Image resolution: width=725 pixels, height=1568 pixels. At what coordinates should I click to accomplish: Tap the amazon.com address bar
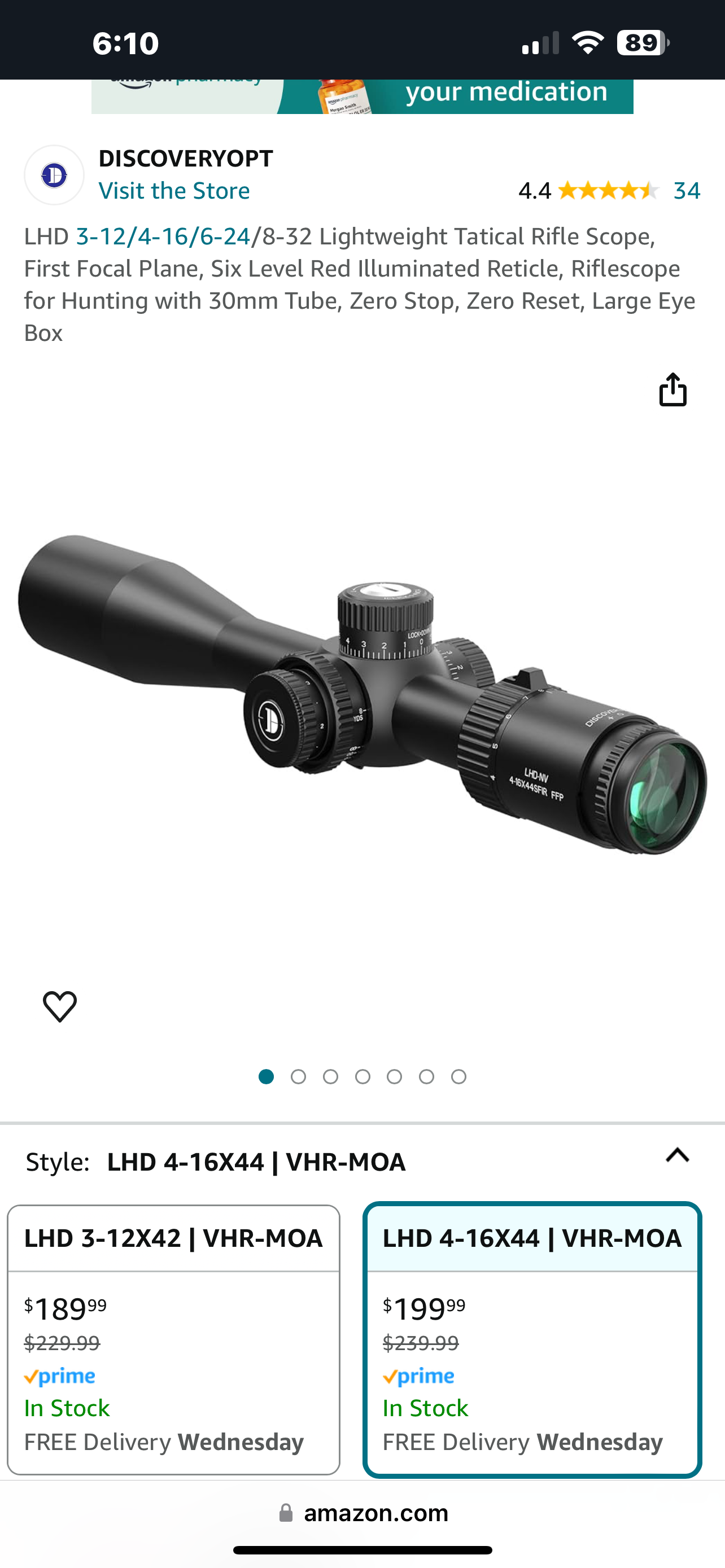(x=364, y=1513)
